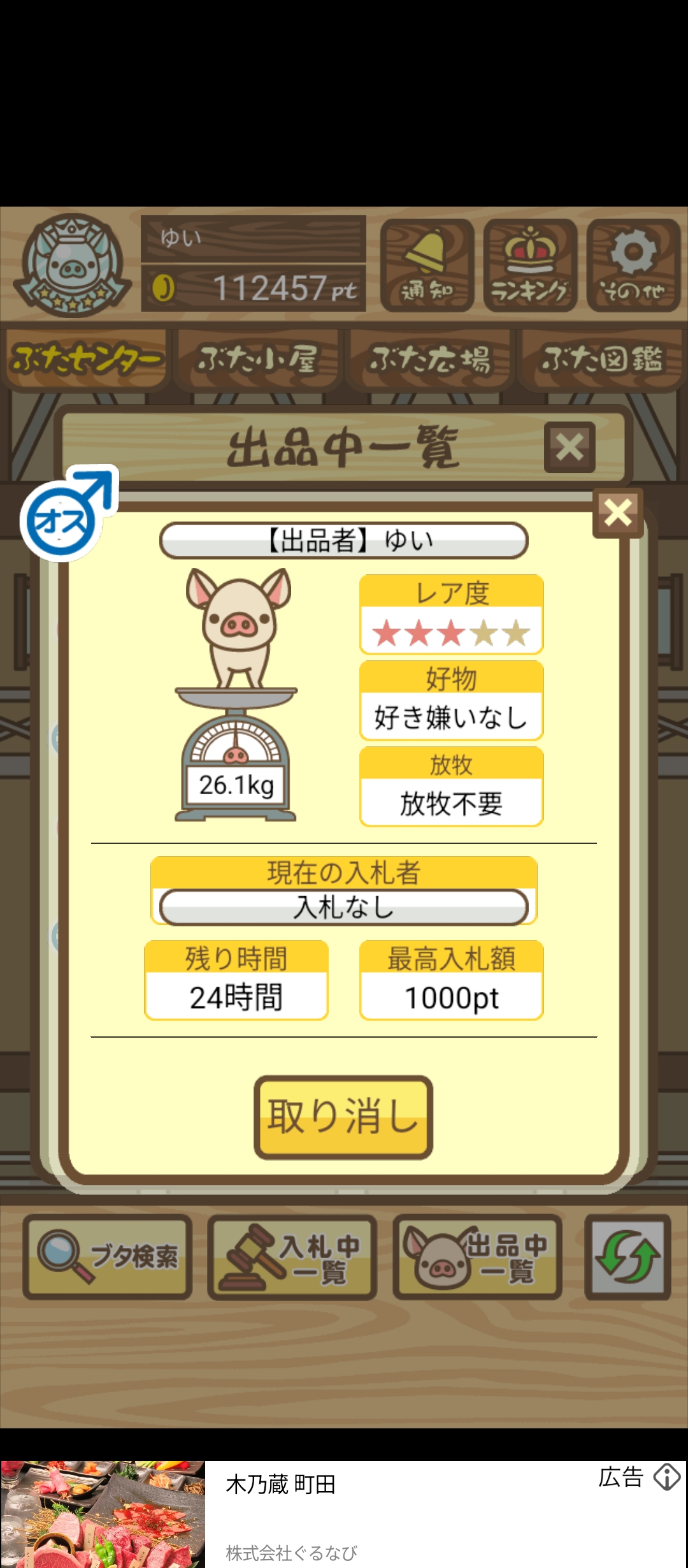Switch to the ぶた図鑑 tab
This screenshot has height=1568, width=688.
click(x=601, y=359)
